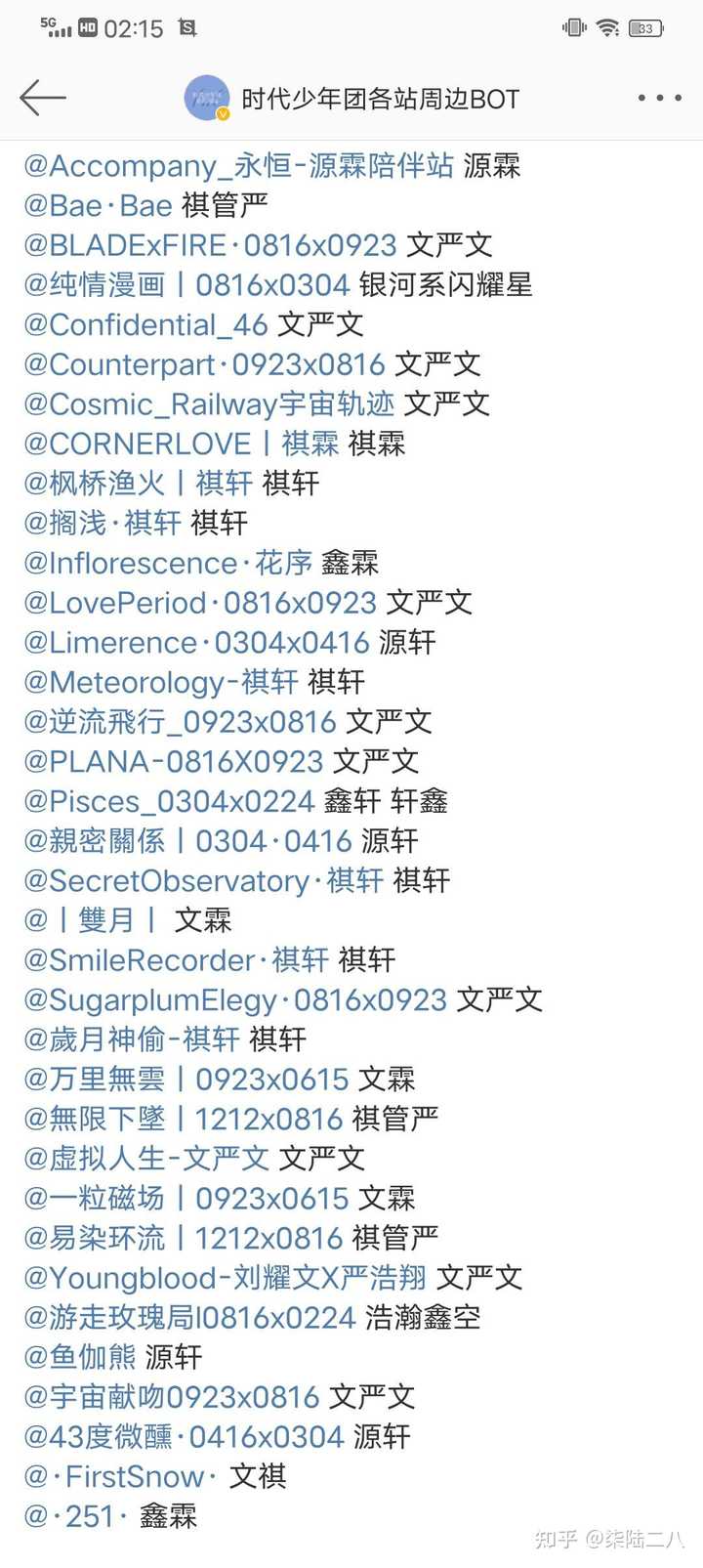Open the @BLADExFIRE·0816x0923 mention
The height and width of the screenshot is (1568, 703).
point(210,245)
